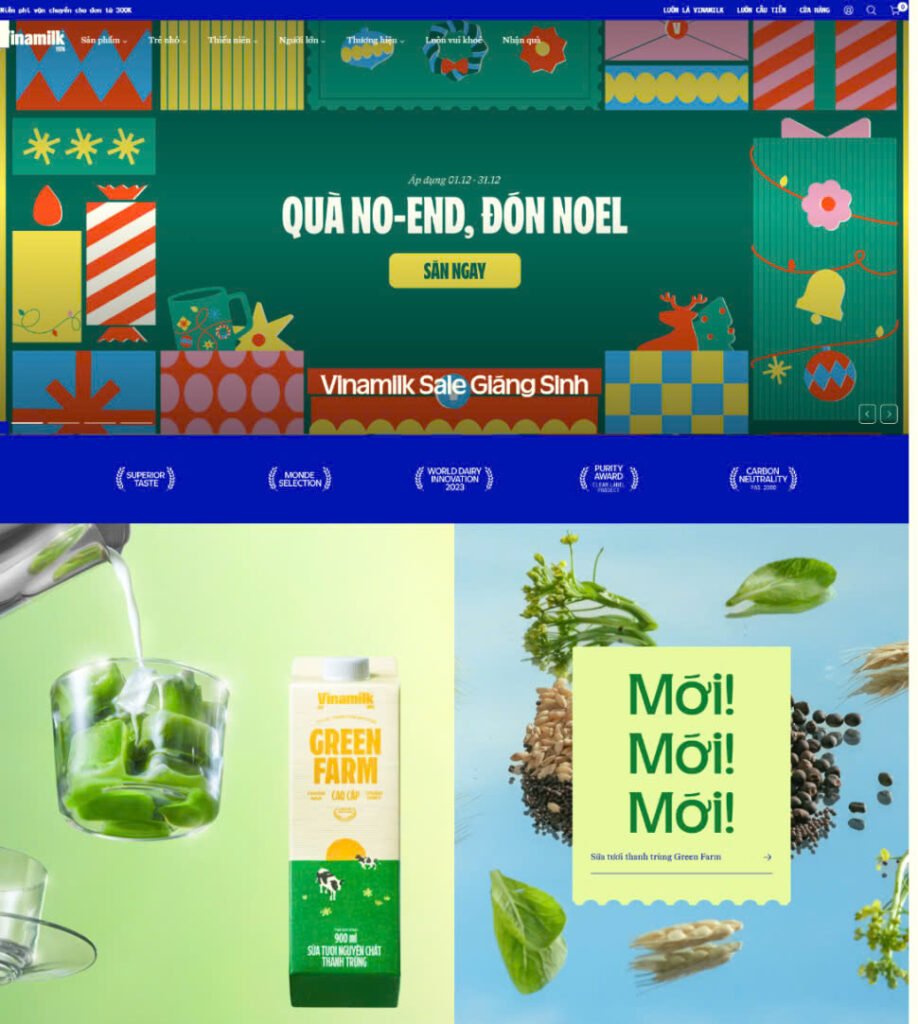Show the next banner slide
Image resolution: width=918 pixels, height=1024 pixels.
click(x=889, y=414)
